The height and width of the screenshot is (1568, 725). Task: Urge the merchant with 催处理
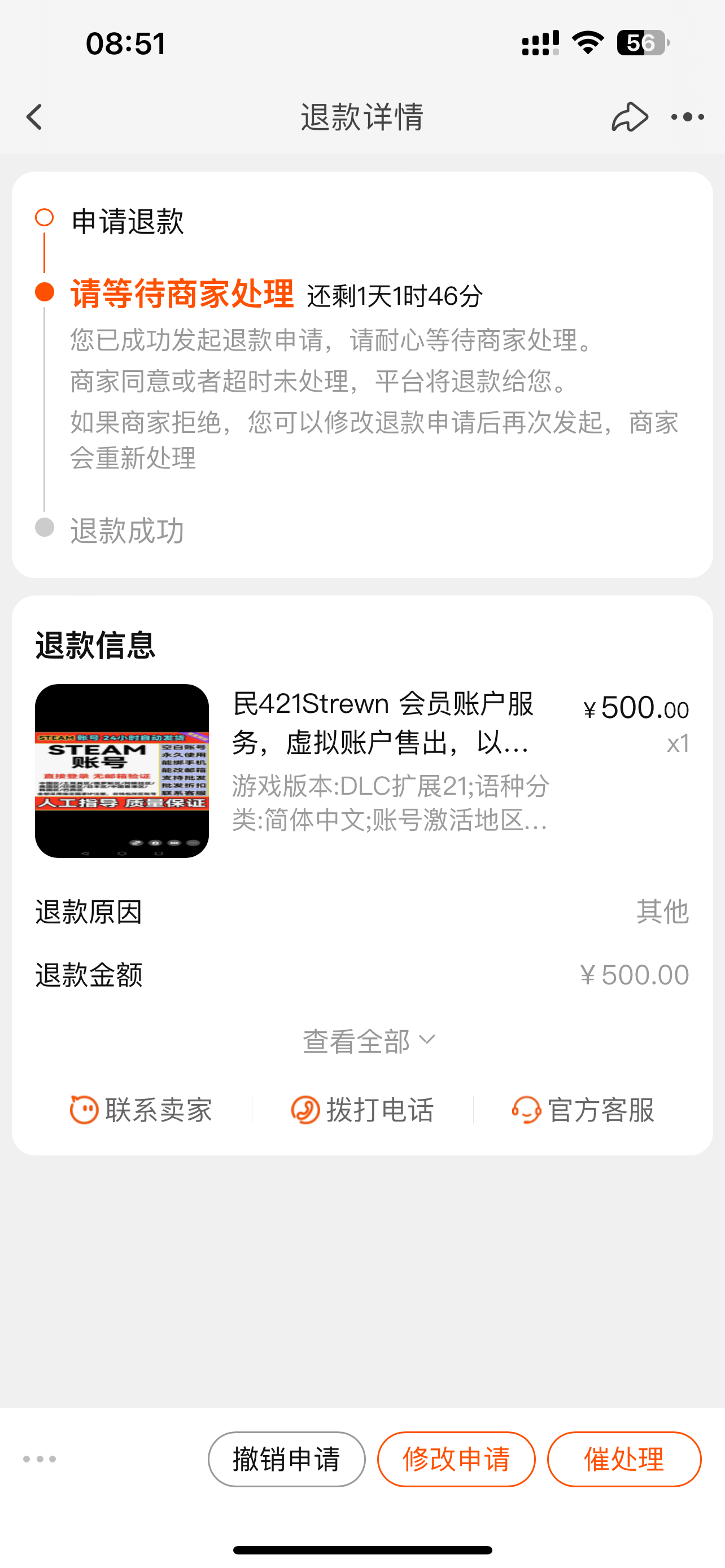[624, 1459]
